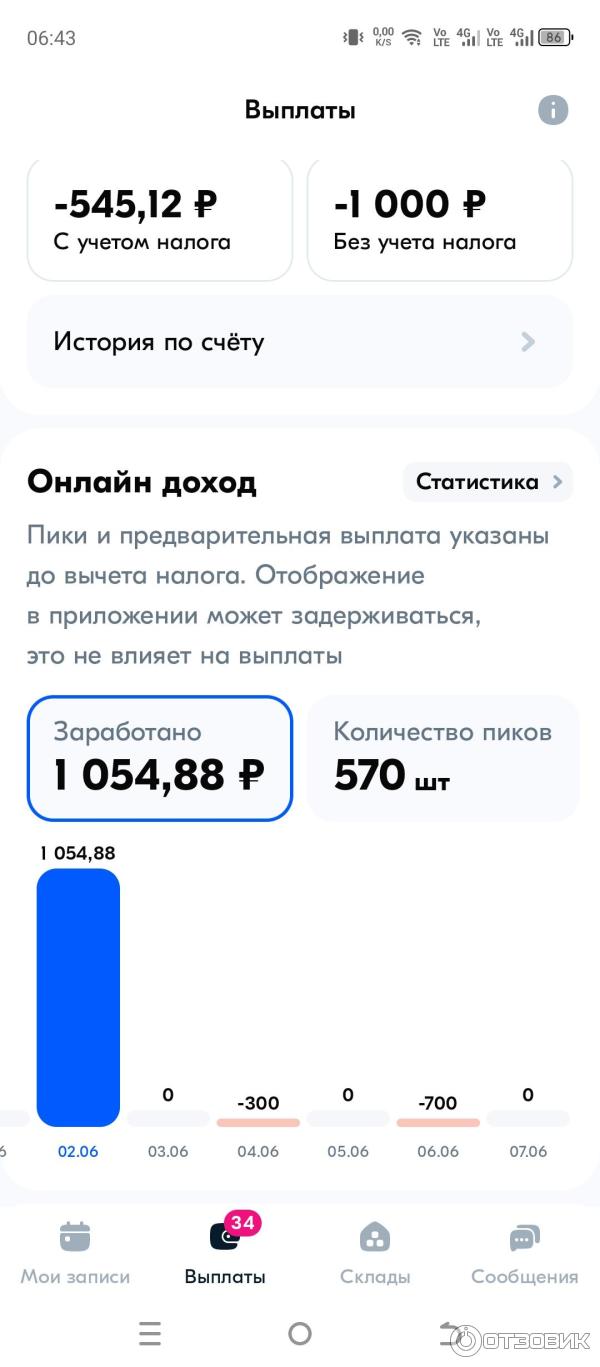
Task: Switch to the Мои записи tab
Action: 75,1252
